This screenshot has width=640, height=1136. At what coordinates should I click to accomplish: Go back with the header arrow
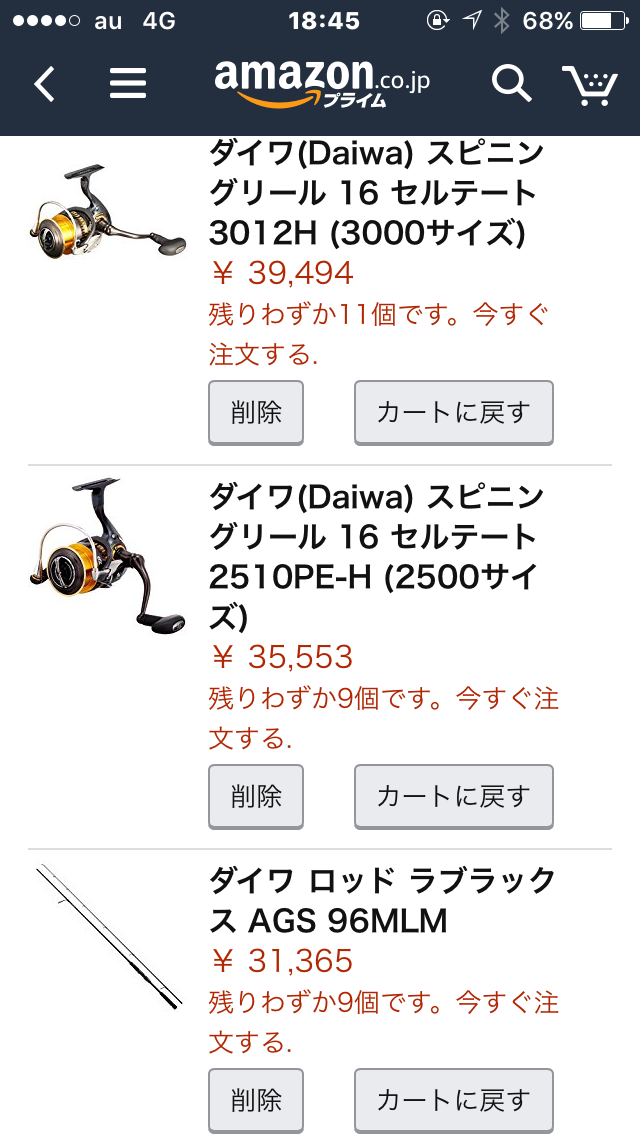45,85
